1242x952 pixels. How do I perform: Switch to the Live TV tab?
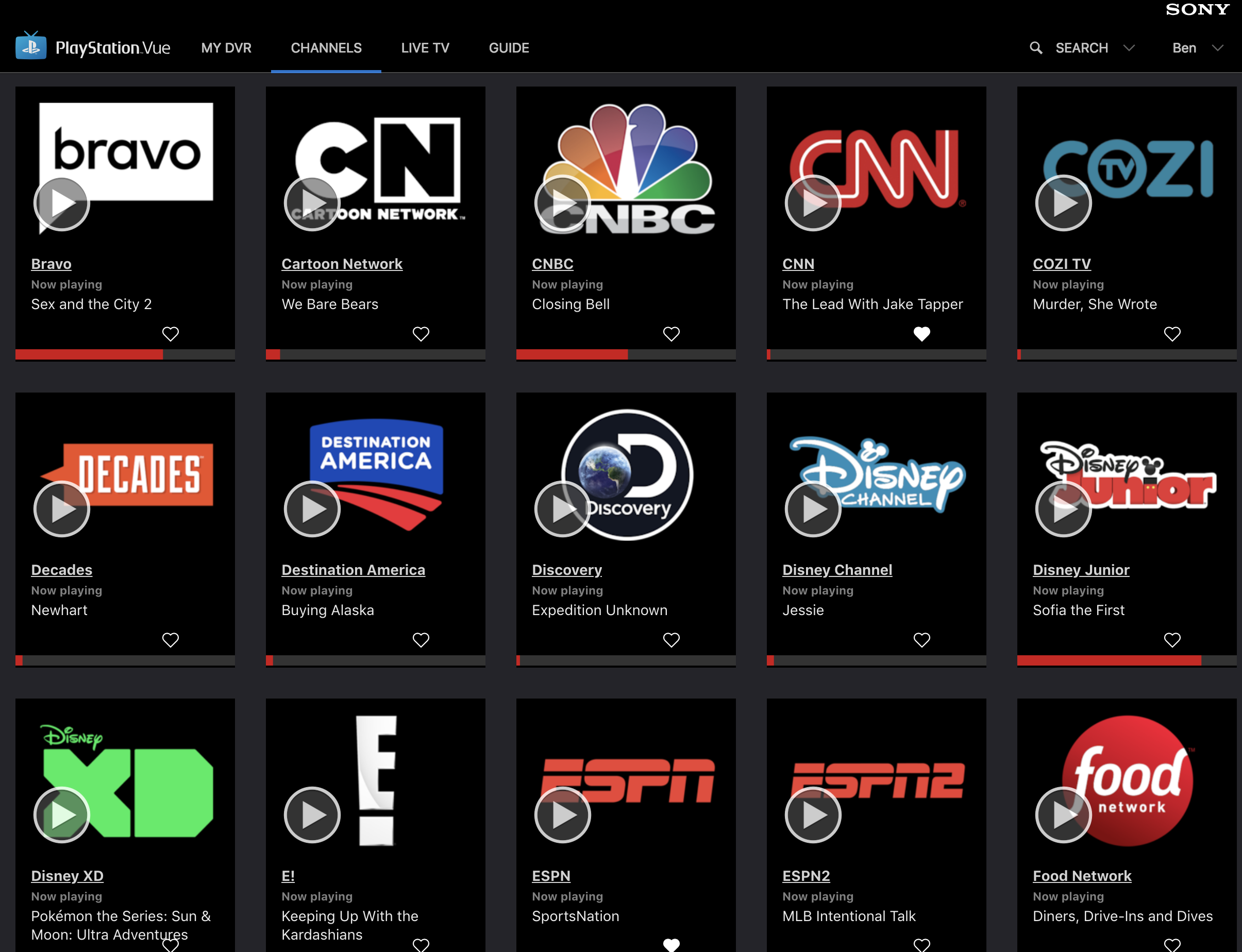(425, 48)
